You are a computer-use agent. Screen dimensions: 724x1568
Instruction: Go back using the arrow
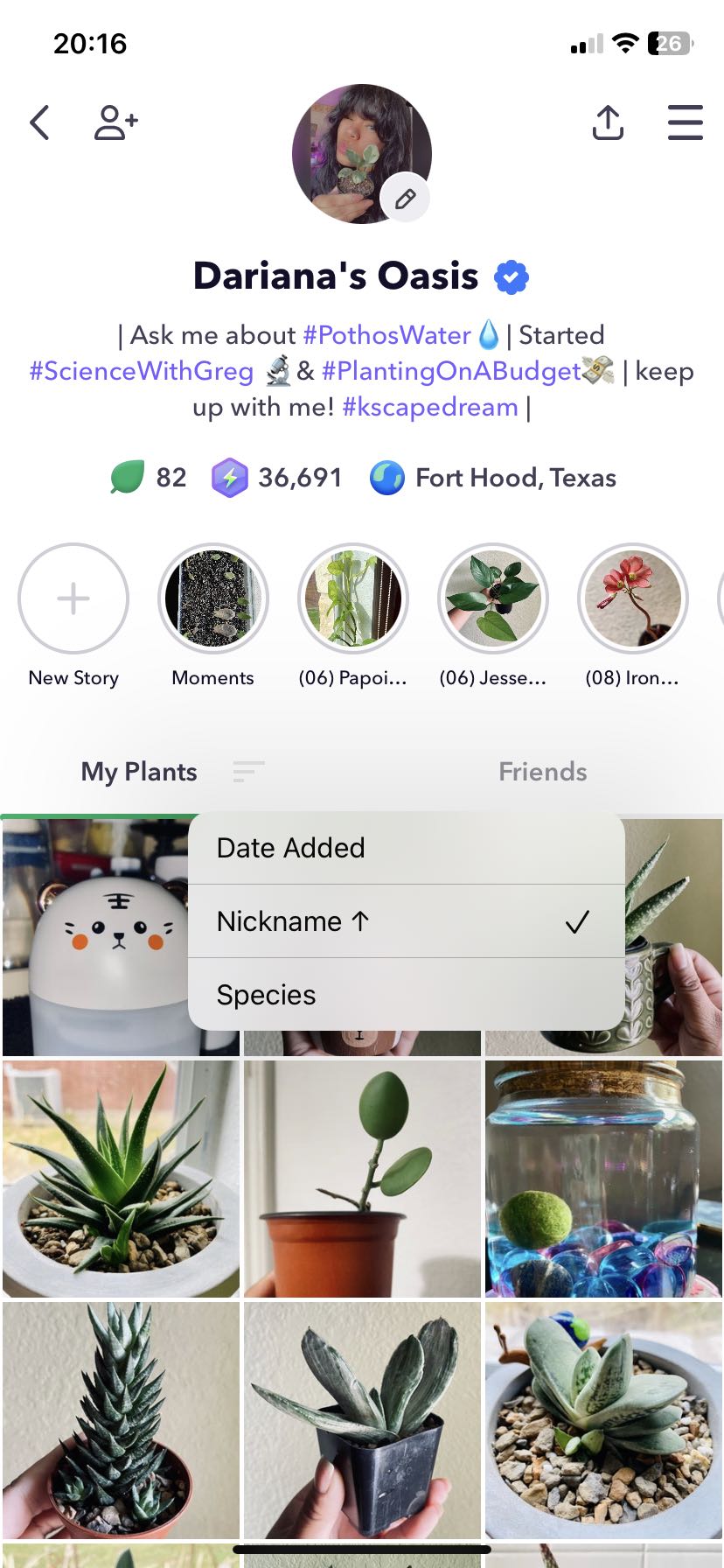pos(39,122)
